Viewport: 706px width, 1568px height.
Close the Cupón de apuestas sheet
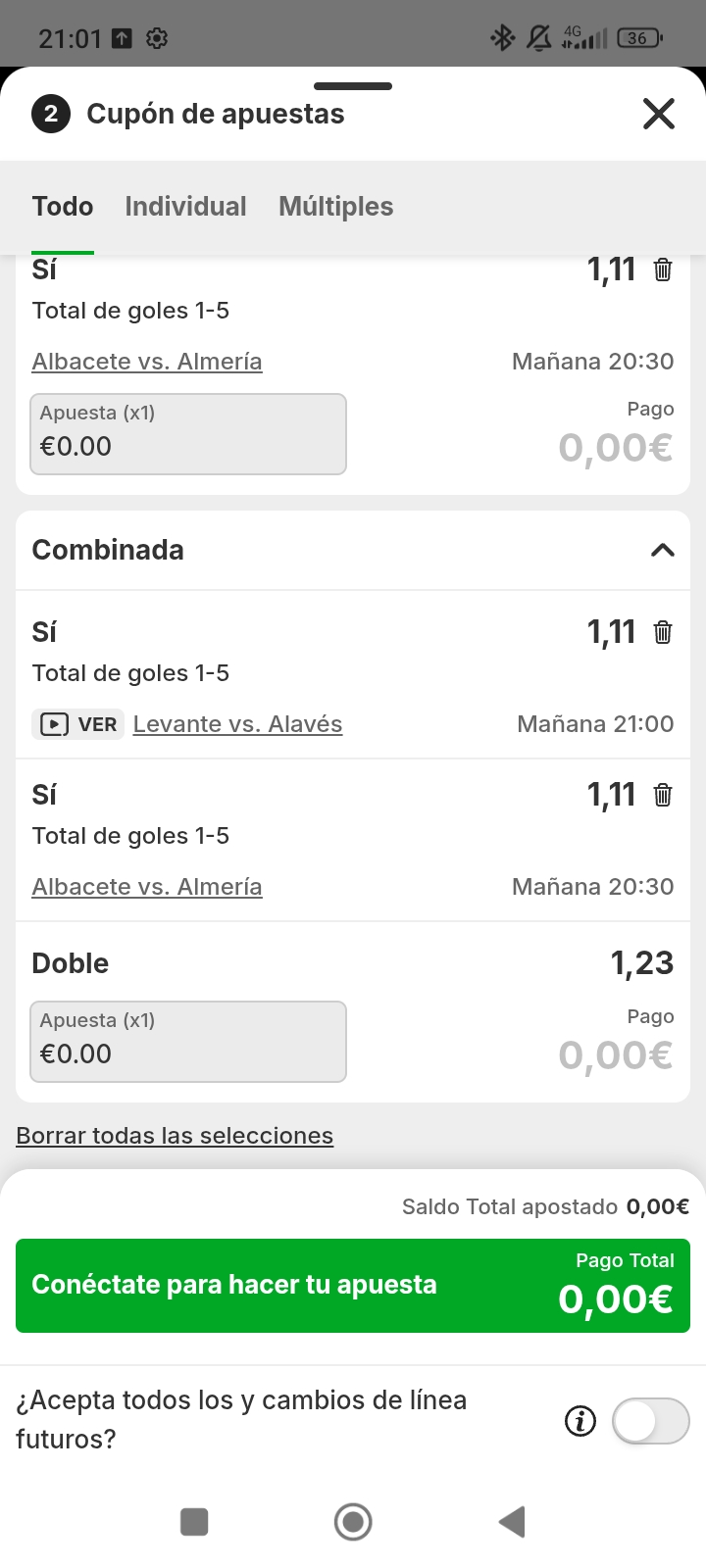(x=659, y=114)
